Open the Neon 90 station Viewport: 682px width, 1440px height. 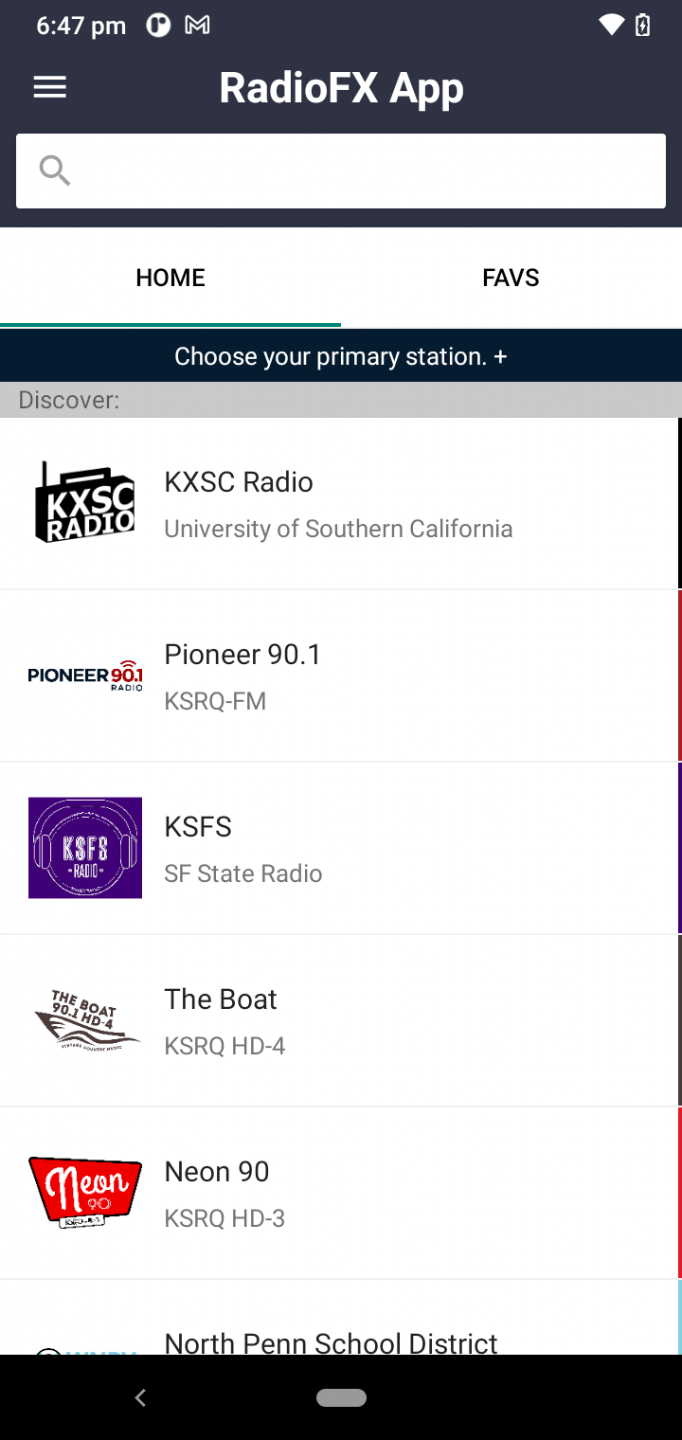(x=341, y=1193)
